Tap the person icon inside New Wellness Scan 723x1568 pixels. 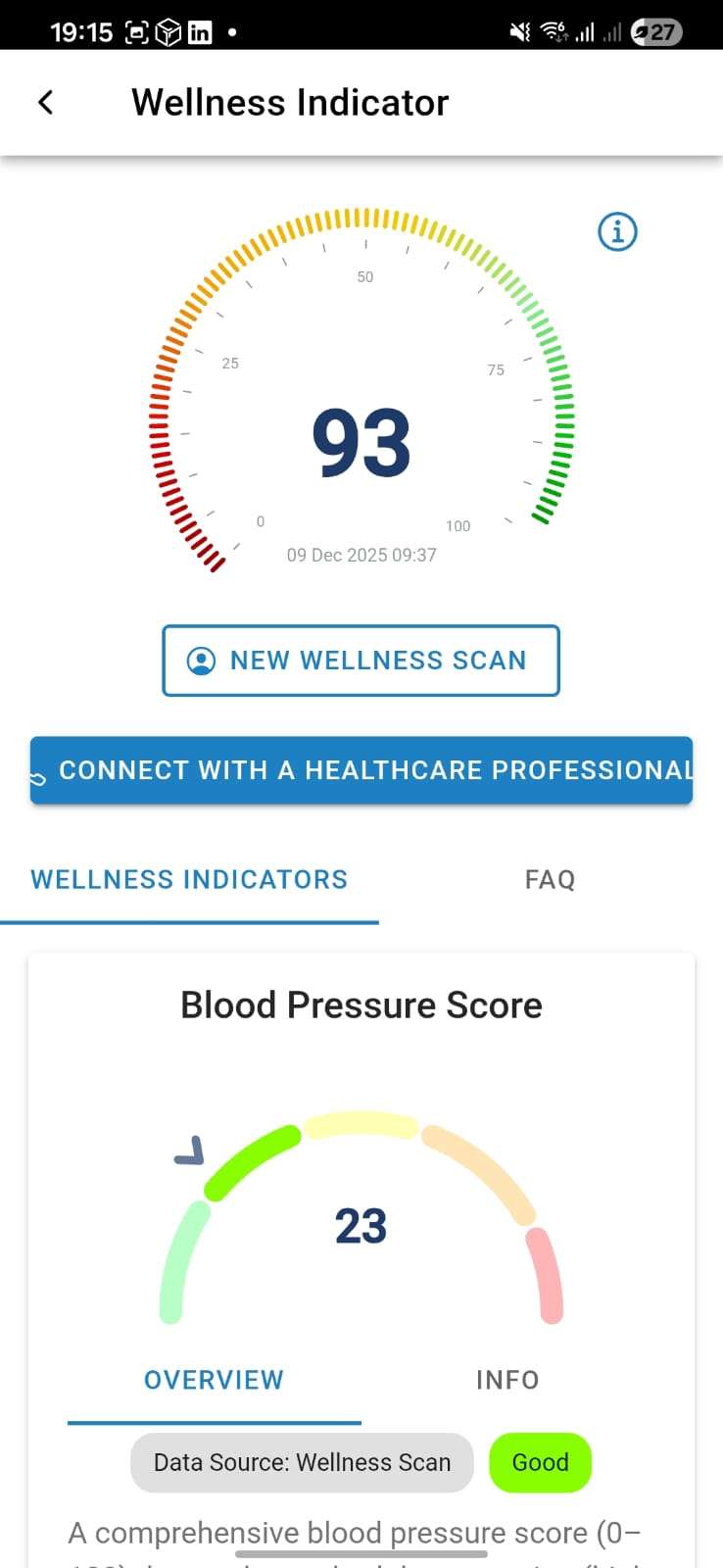[199, 661]
